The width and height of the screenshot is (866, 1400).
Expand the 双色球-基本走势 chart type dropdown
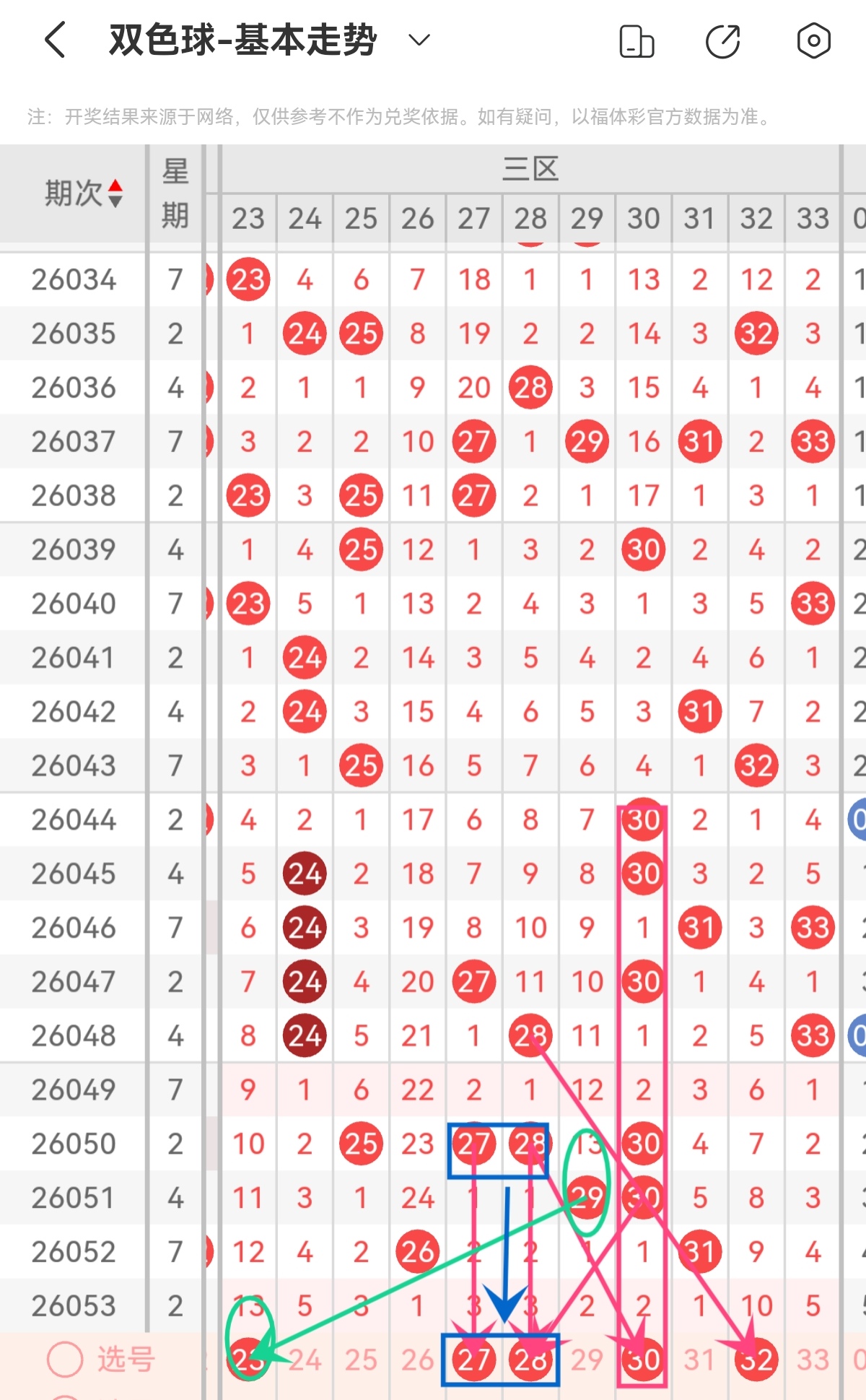pyautogui.click(x=419, y=40)
